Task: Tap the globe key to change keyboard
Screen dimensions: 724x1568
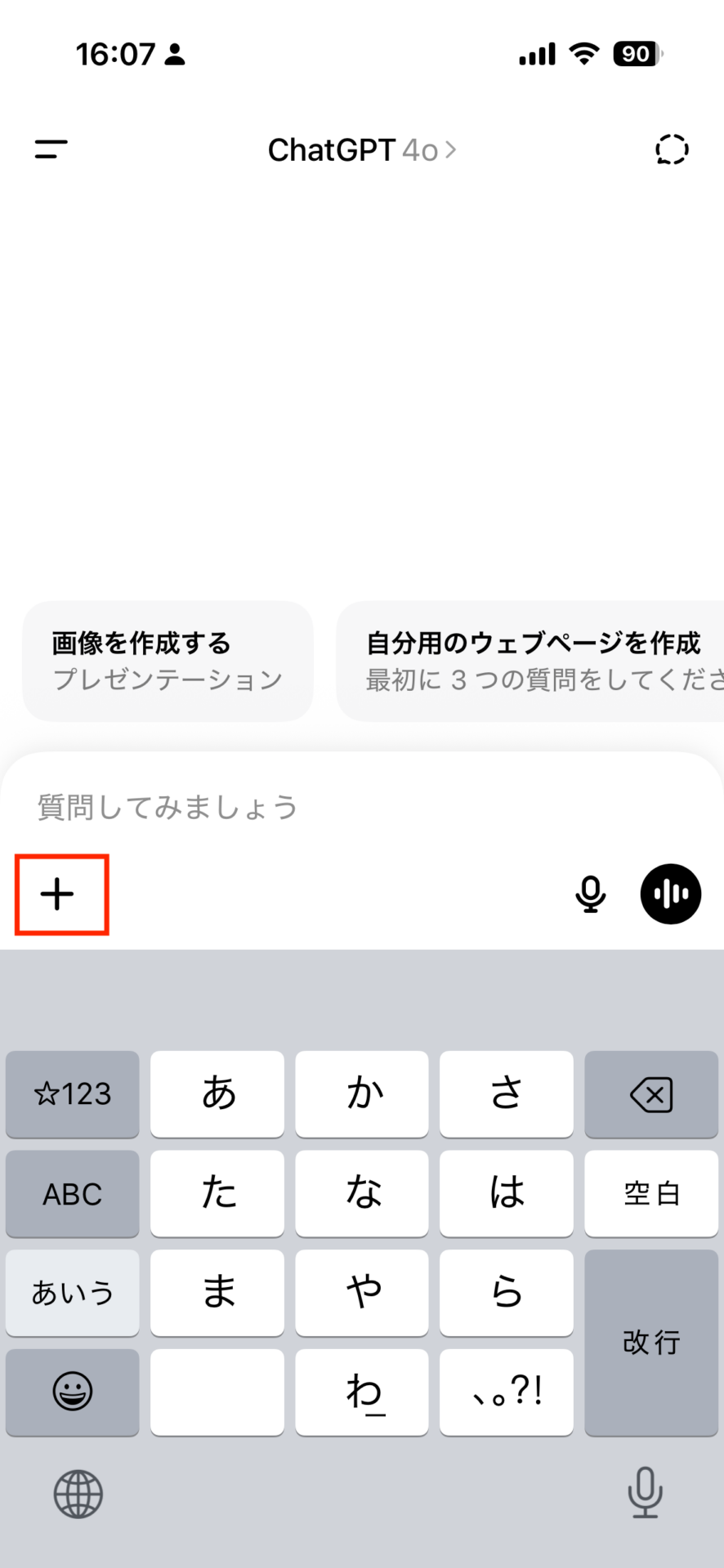Action: tap(78, 1494)
